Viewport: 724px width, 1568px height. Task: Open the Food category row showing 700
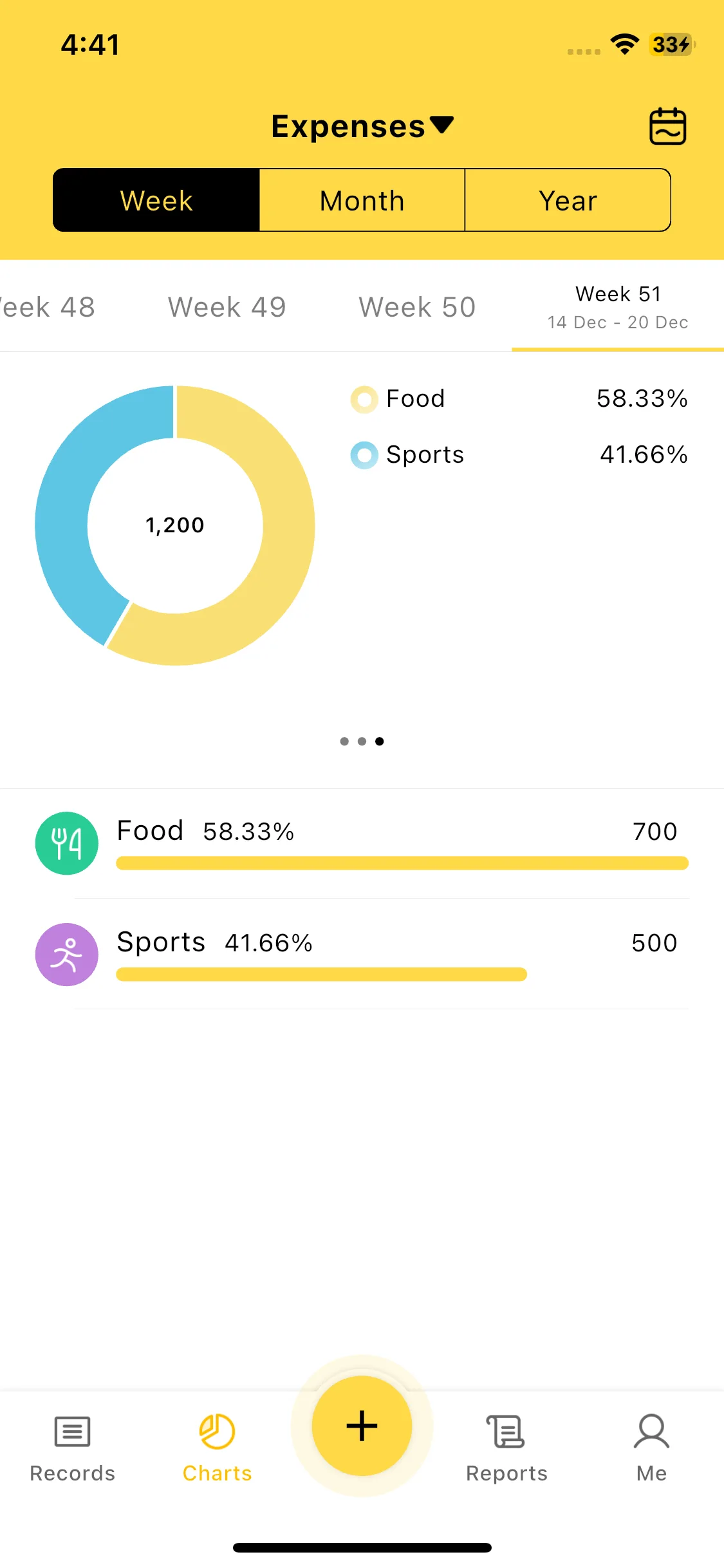pos(362,843)
